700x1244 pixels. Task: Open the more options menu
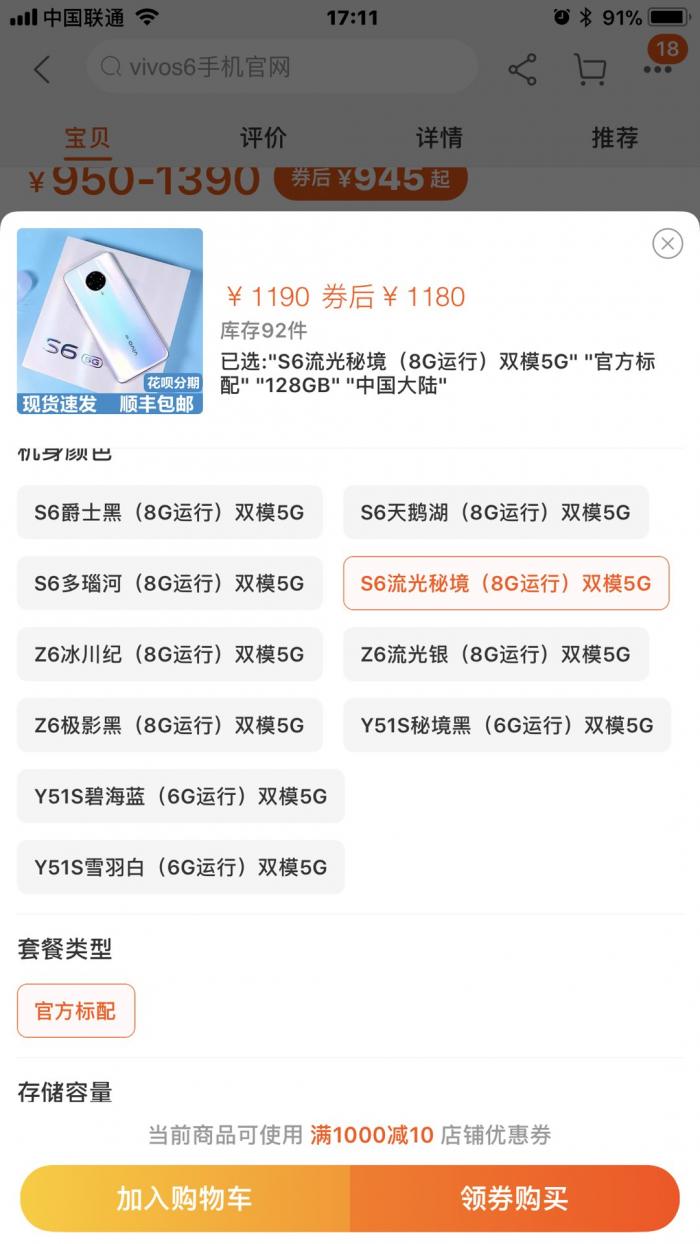pyautogui.click(x=657, y=69)
